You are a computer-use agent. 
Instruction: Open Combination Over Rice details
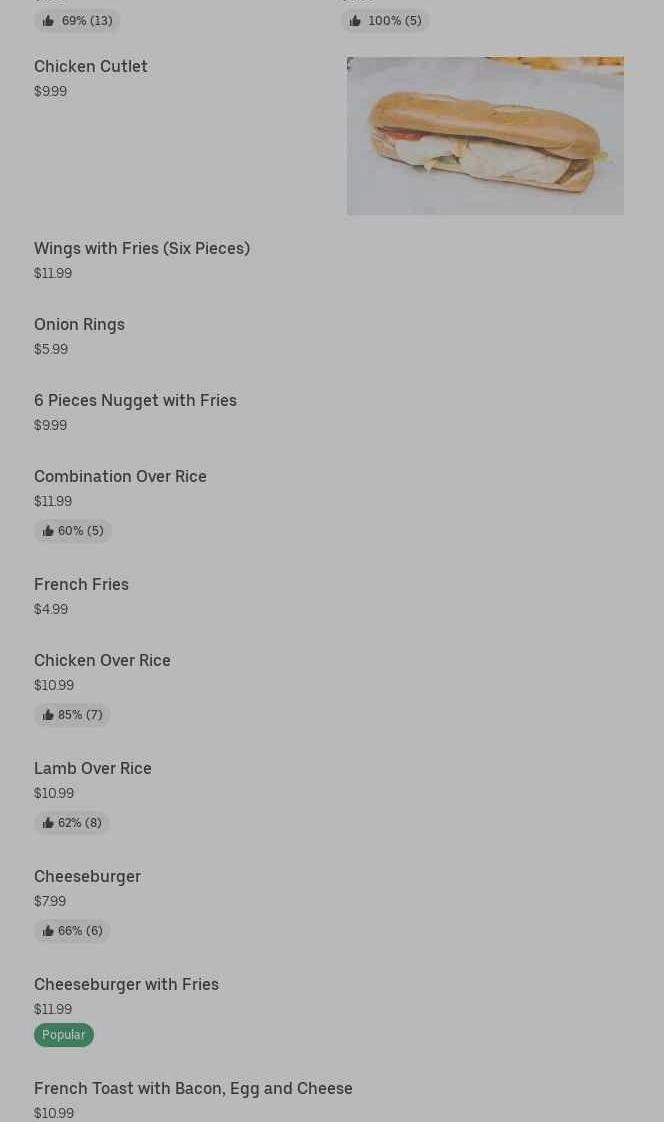click(x=120, y=477)
